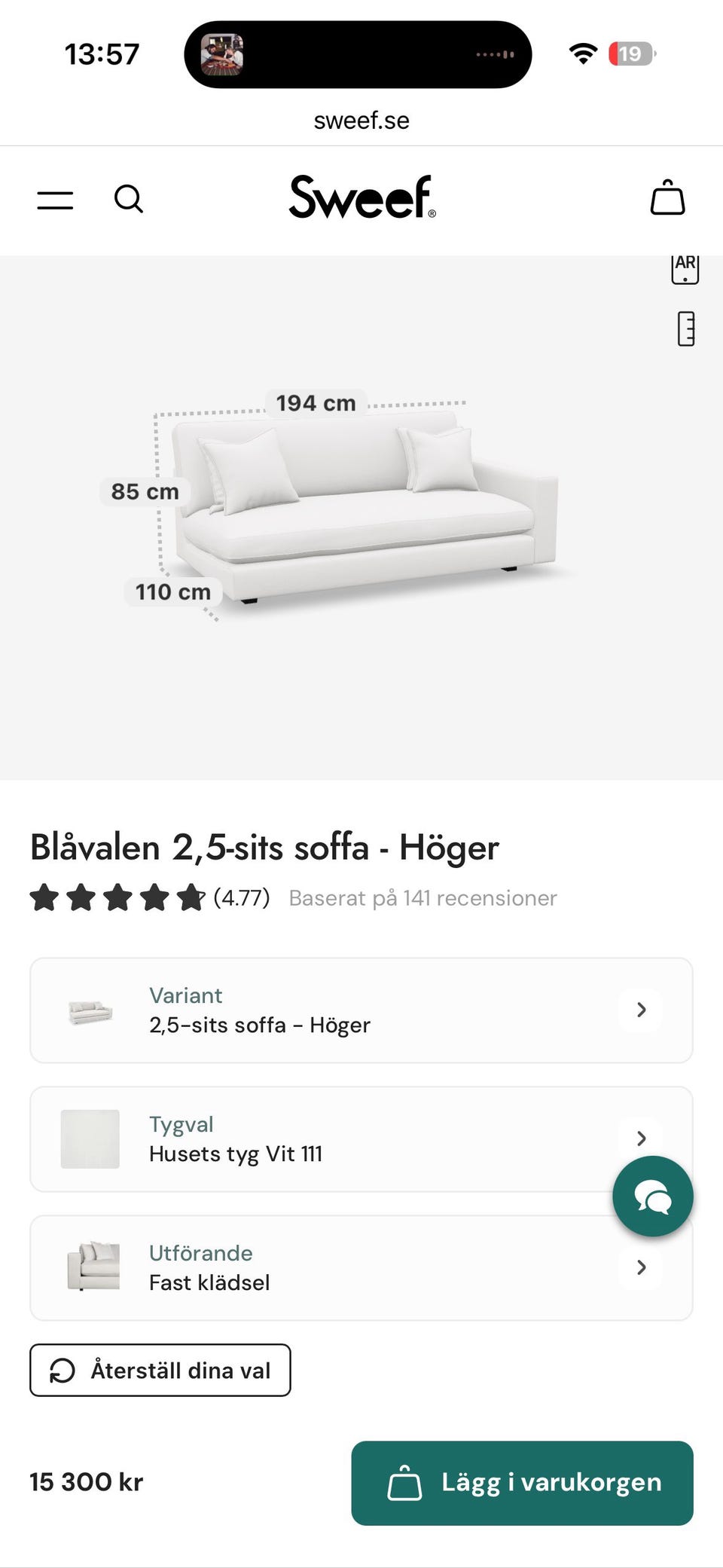This screenshot has height=1568, width=723.
Task: Open Baserat på 141 recensioner link
Action: coord(422,897)
